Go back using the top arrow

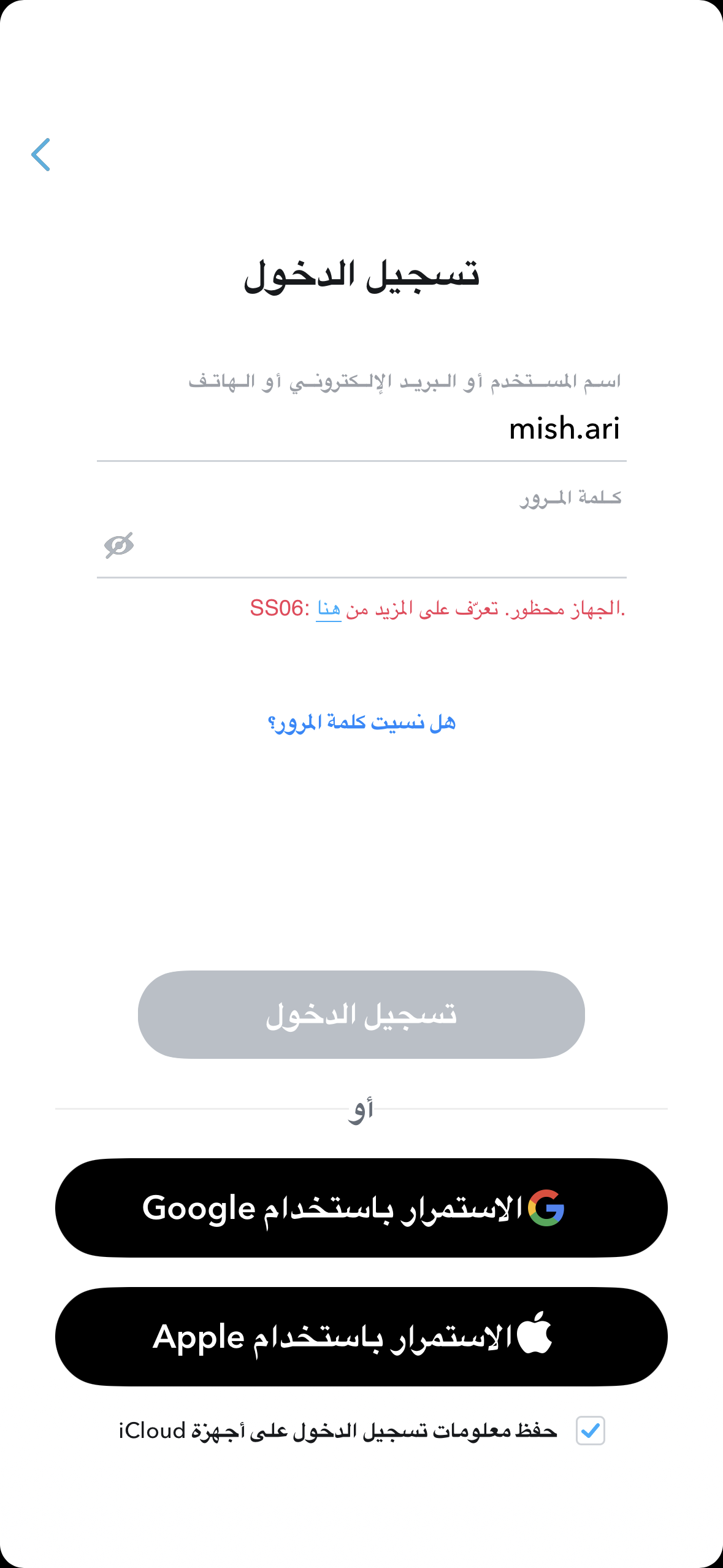pyautogui.click(x=40, y=155)
